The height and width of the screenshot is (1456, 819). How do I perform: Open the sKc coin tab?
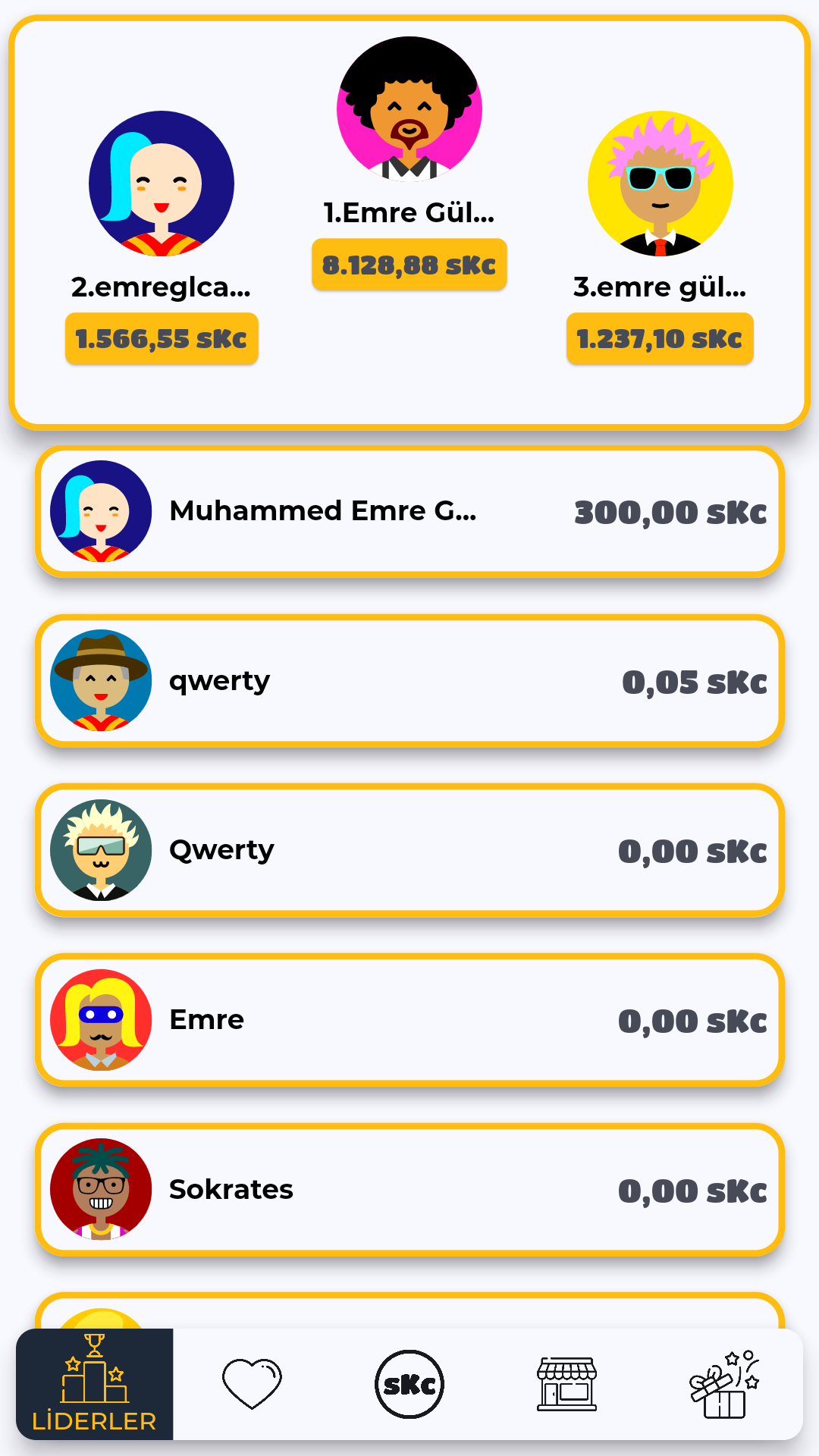pyautogui.click(x=409, y=1385)
